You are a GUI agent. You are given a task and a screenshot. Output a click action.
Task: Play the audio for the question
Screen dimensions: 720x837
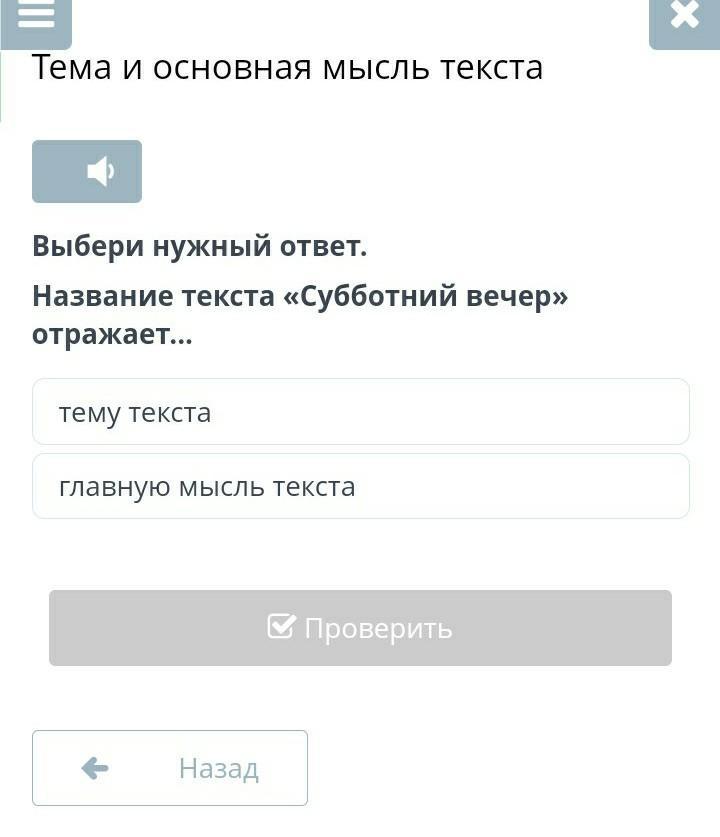coord(87,172)
